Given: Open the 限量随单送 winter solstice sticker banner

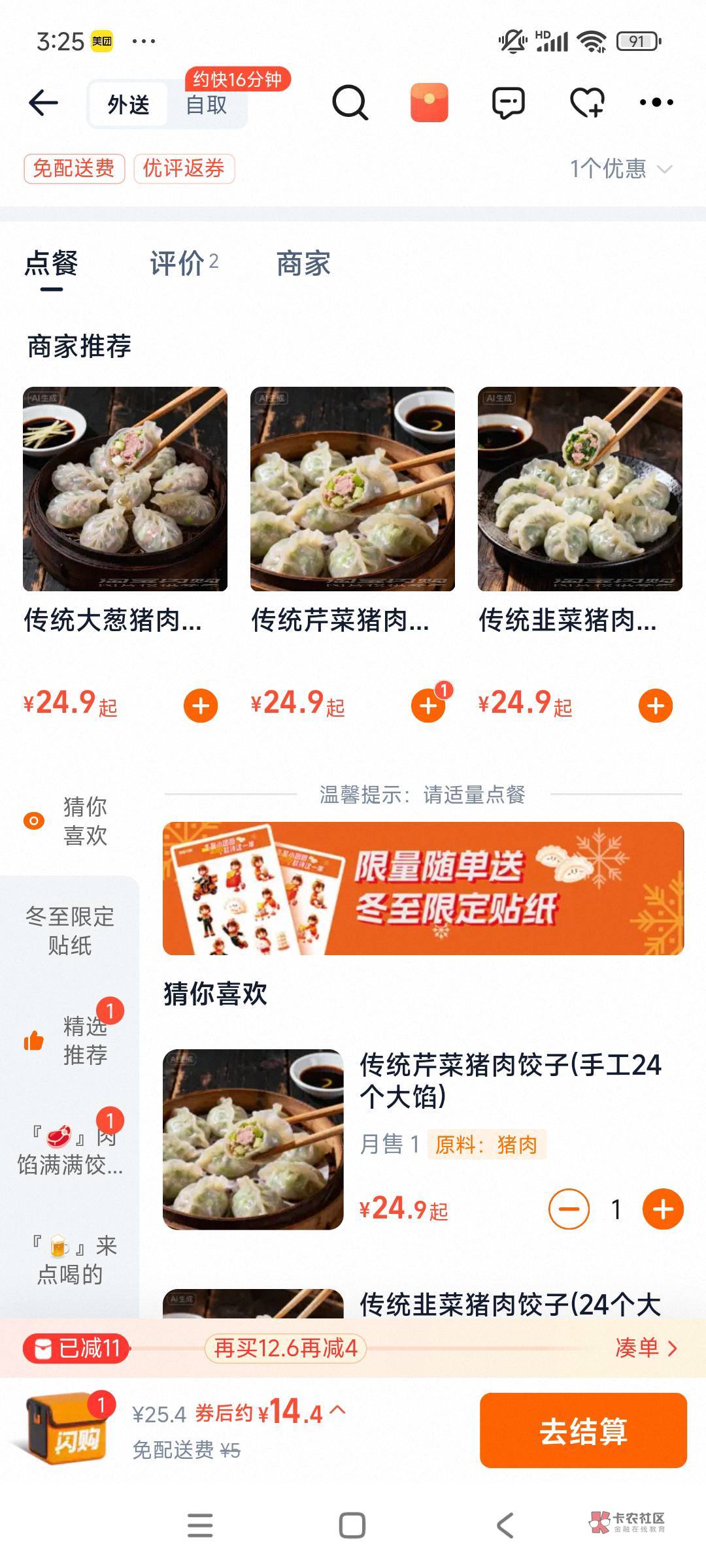Looking at the screenshot, I should (423, 888).
